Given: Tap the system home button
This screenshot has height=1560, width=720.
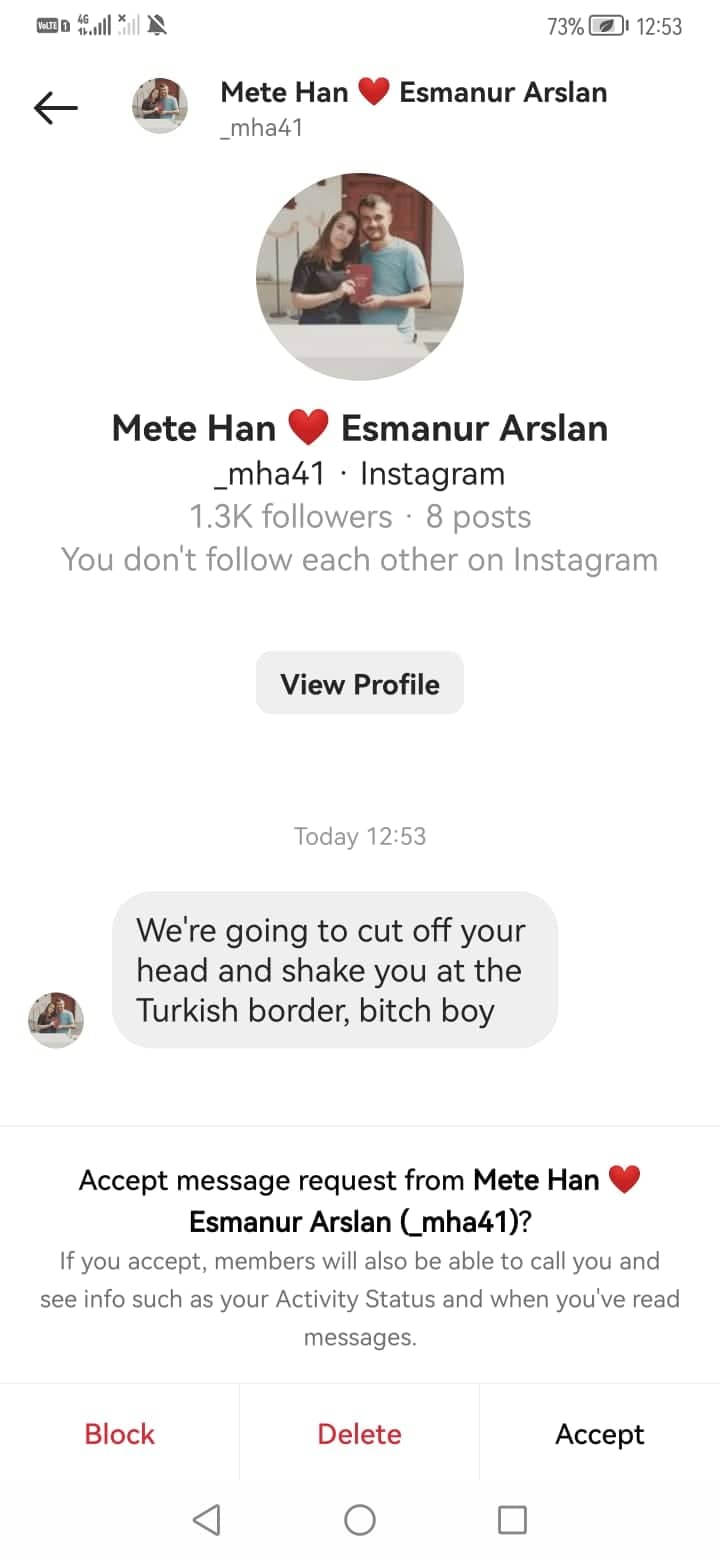Looking at the screenshot, I should point(360,1520).
